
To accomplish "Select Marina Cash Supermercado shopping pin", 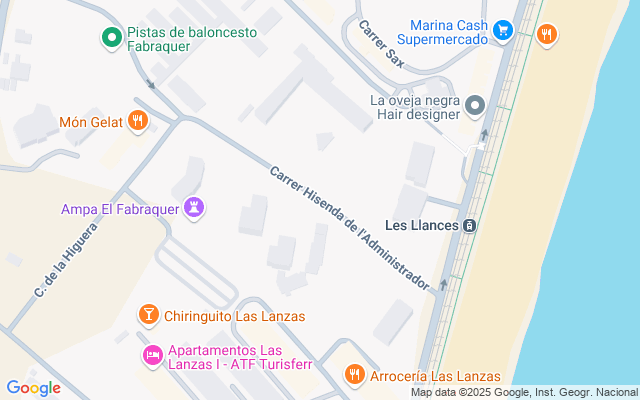I will pos(504,32).
